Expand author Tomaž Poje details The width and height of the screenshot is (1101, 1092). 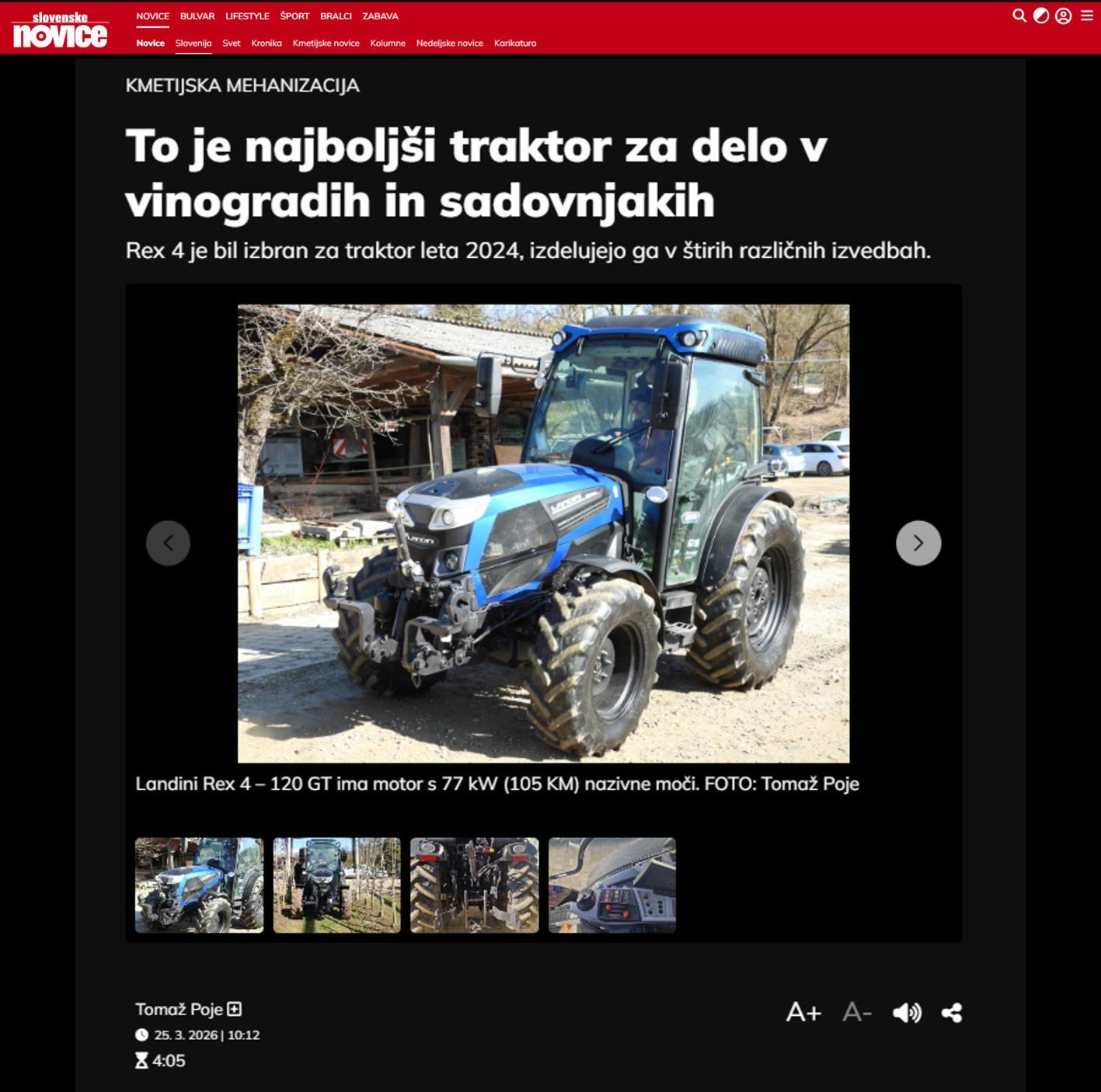(235, 1009)
